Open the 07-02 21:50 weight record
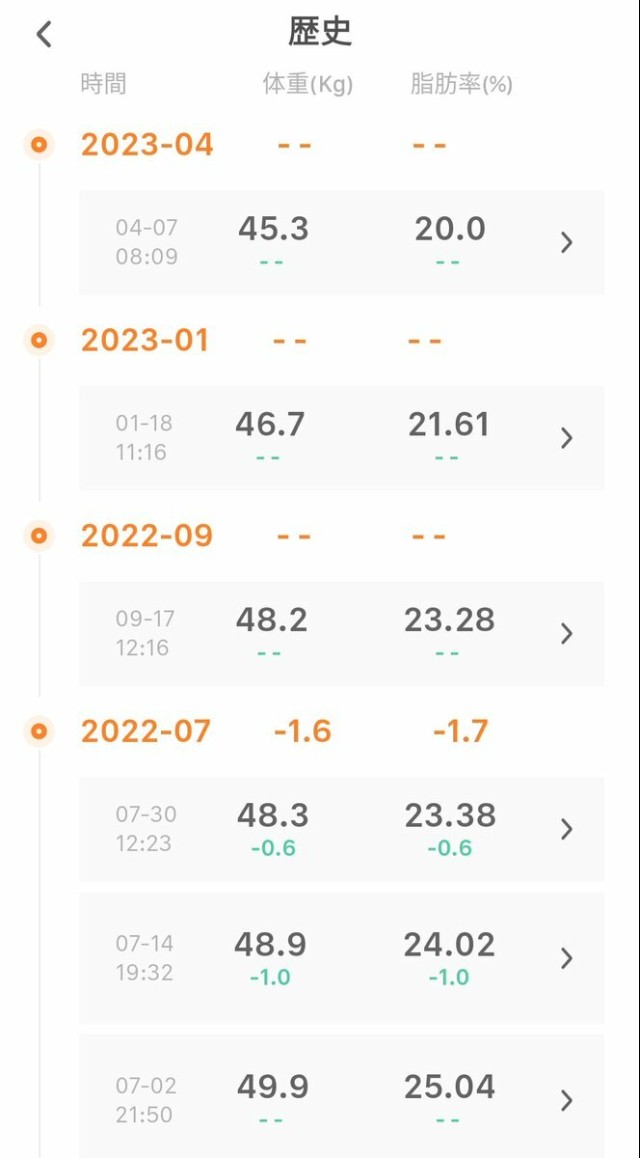The image size is (640, 1158). point(341,1099)
